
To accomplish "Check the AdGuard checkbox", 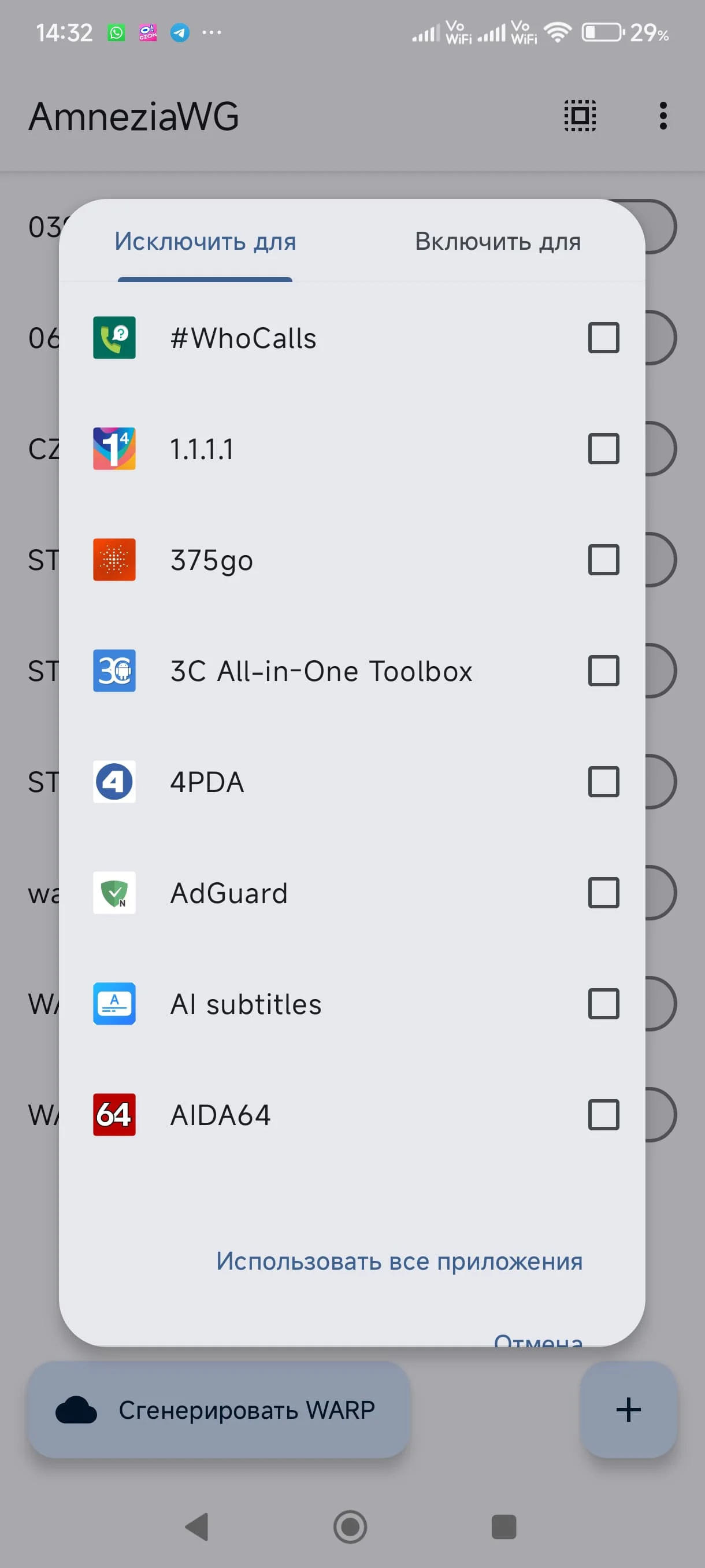I will (x=603, y=893).
